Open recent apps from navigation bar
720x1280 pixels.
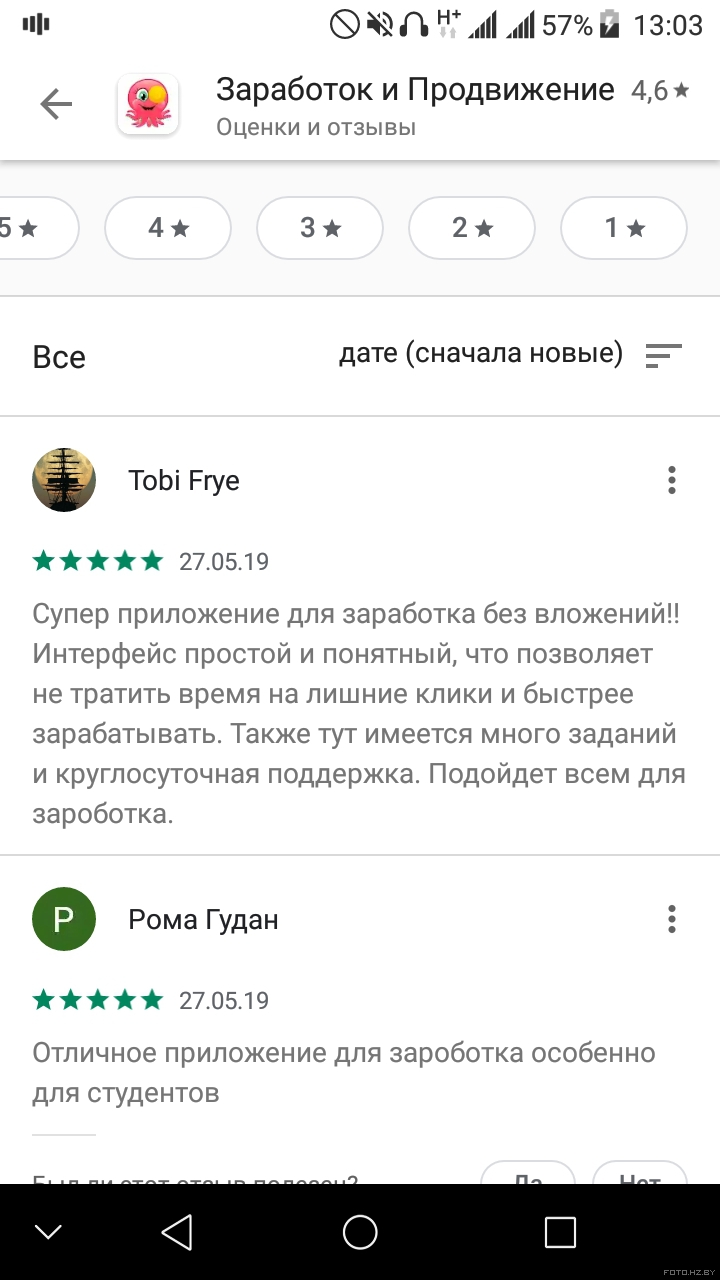[560, 1232]
